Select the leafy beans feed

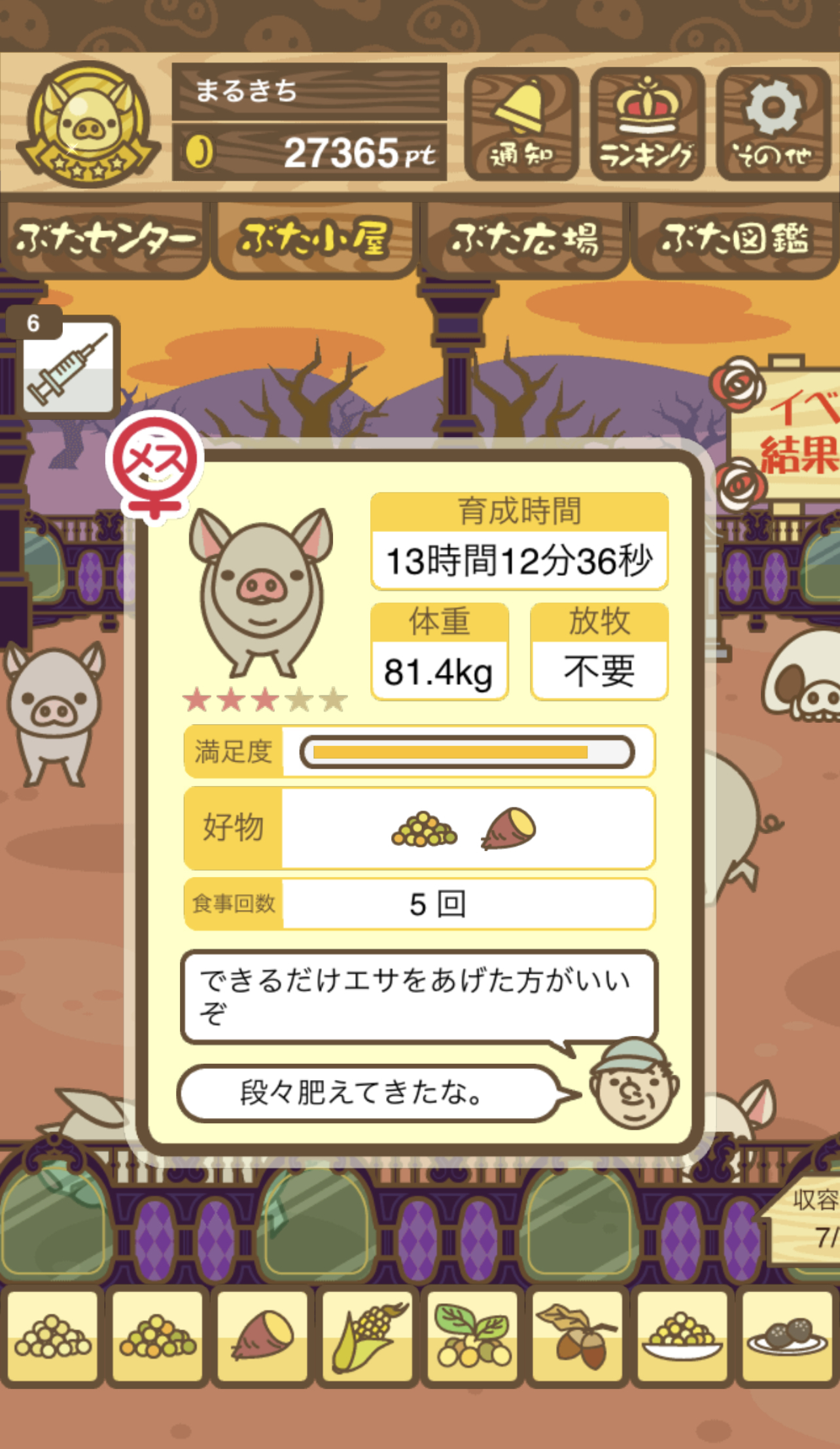coord(472,1336)
